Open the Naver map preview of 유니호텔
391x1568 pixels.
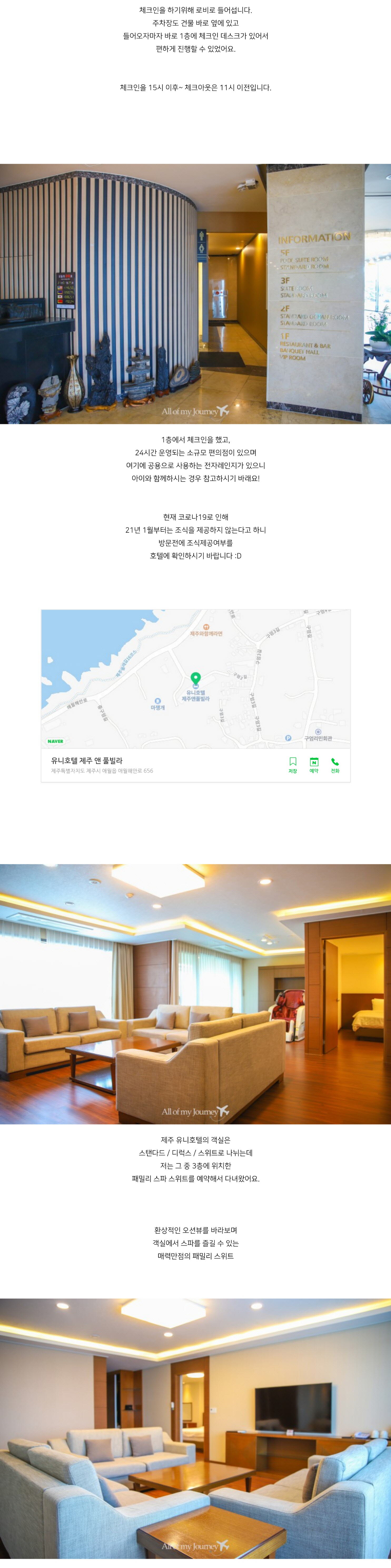tap(195, 678)
